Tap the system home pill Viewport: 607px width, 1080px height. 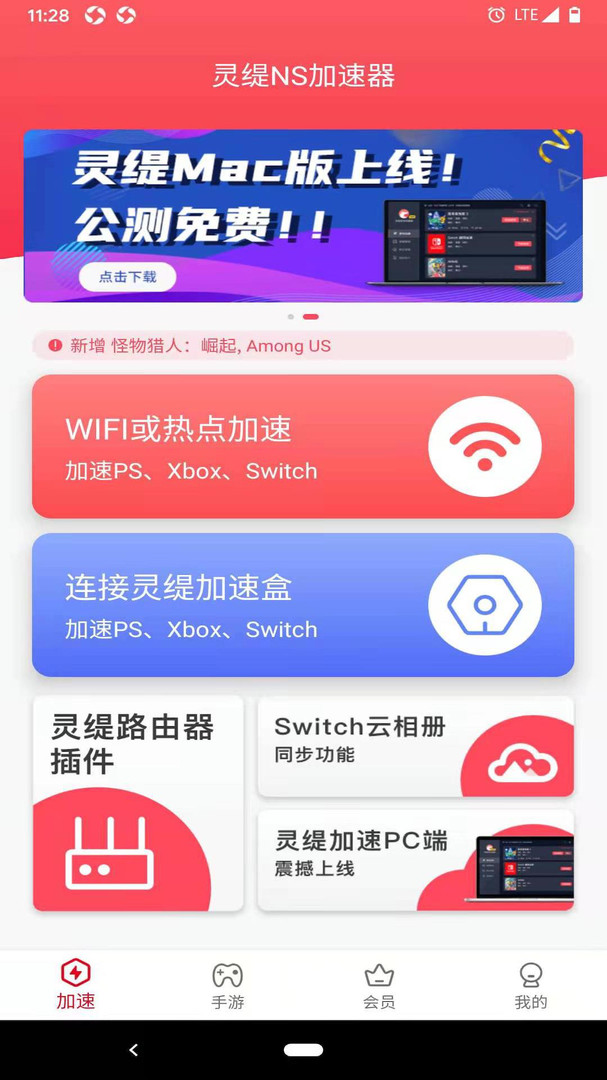click(x=303, y=1050)
